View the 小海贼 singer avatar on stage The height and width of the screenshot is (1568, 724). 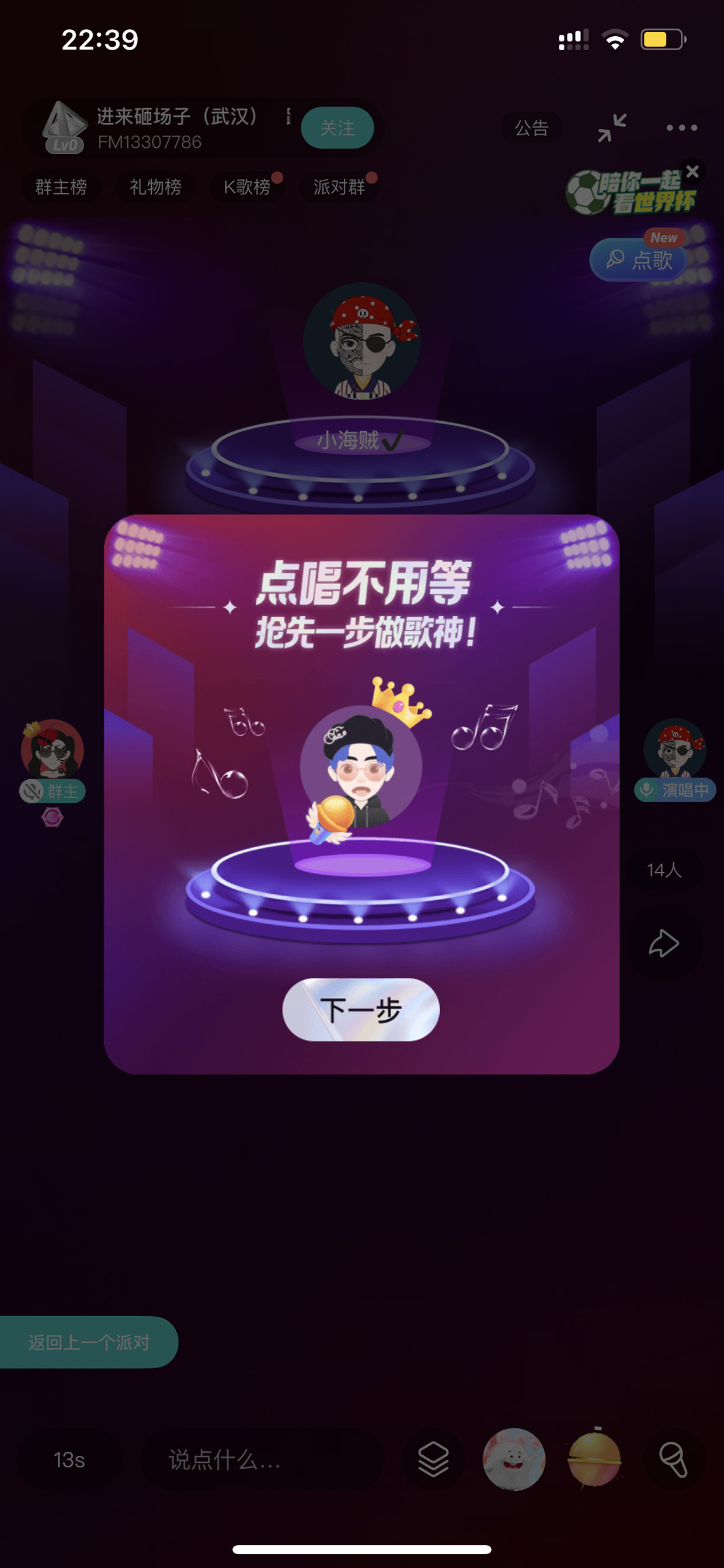pos(362,341)
